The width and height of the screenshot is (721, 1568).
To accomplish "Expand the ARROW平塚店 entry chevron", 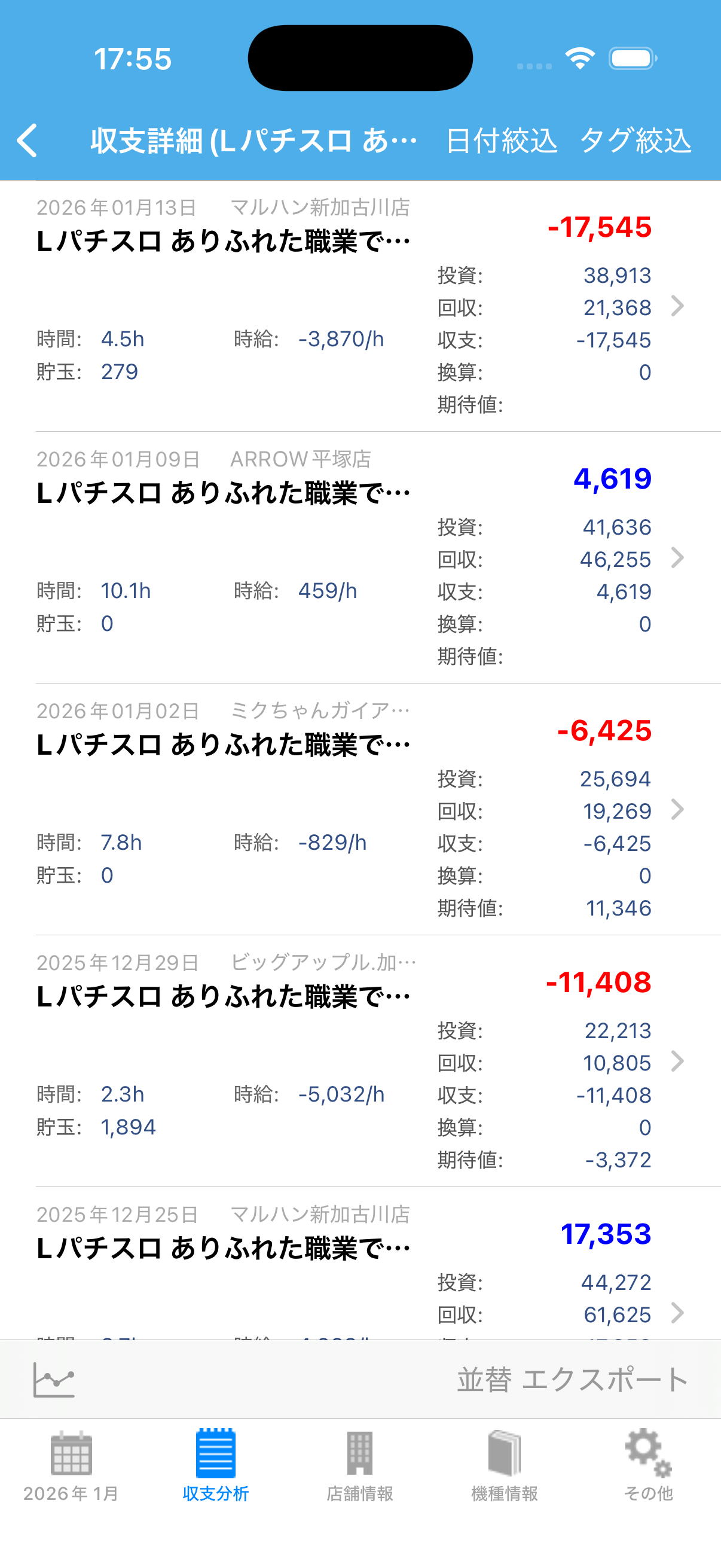I will tap(677, 559).
